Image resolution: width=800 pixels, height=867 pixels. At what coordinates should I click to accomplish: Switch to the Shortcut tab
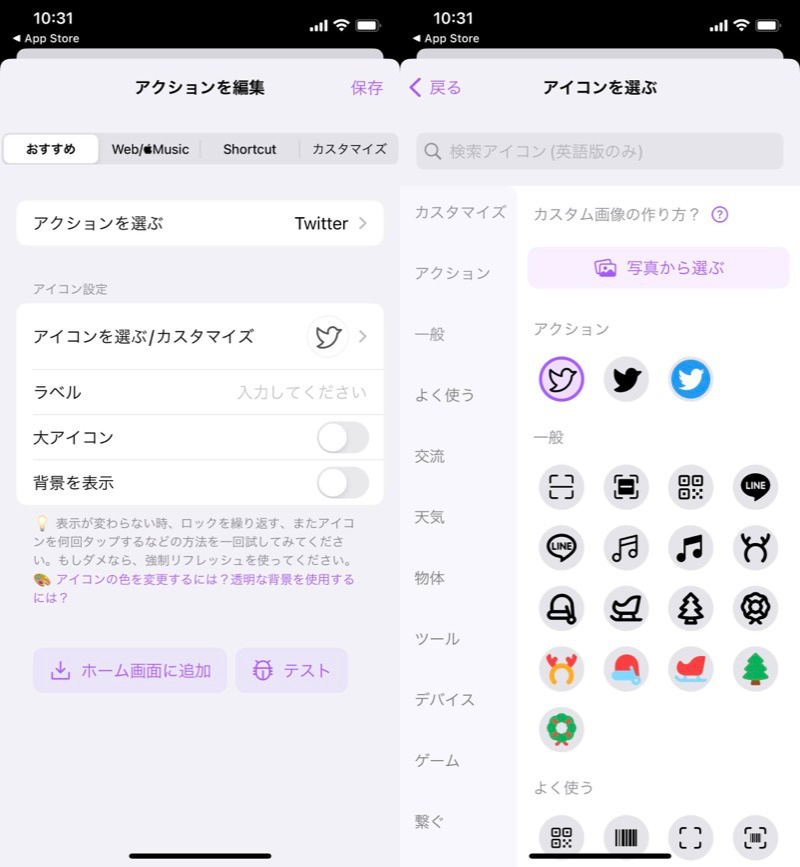[x=249, y=149]
